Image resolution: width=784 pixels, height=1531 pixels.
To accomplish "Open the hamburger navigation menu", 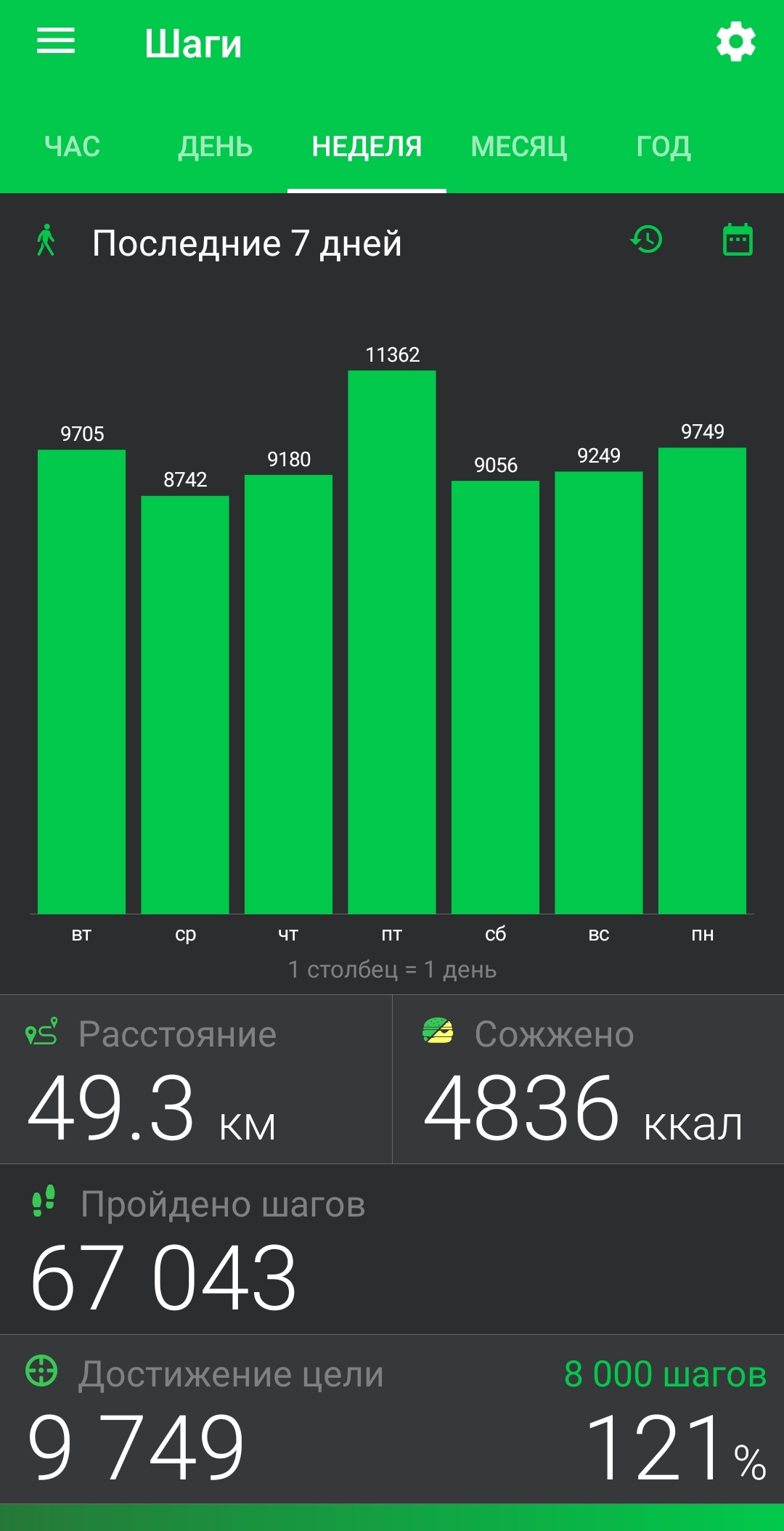I will click(56, 41).
